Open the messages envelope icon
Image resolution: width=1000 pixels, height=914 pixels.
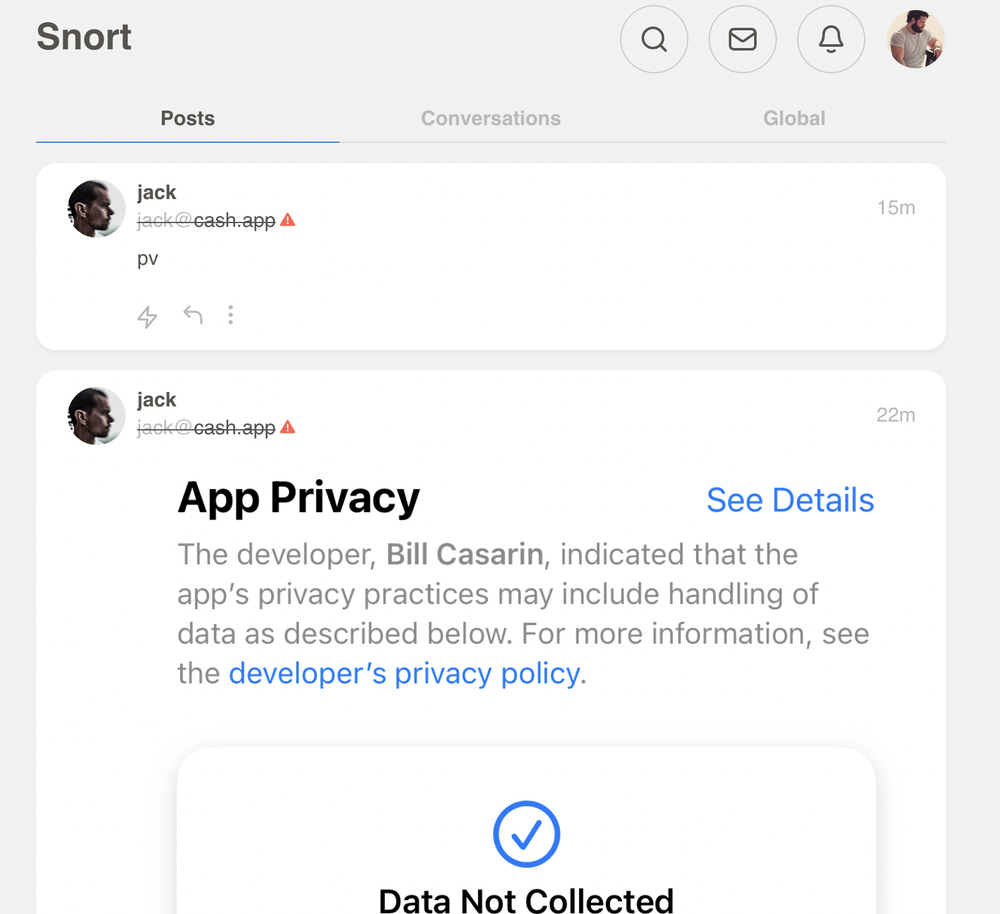tap(742, 40)
